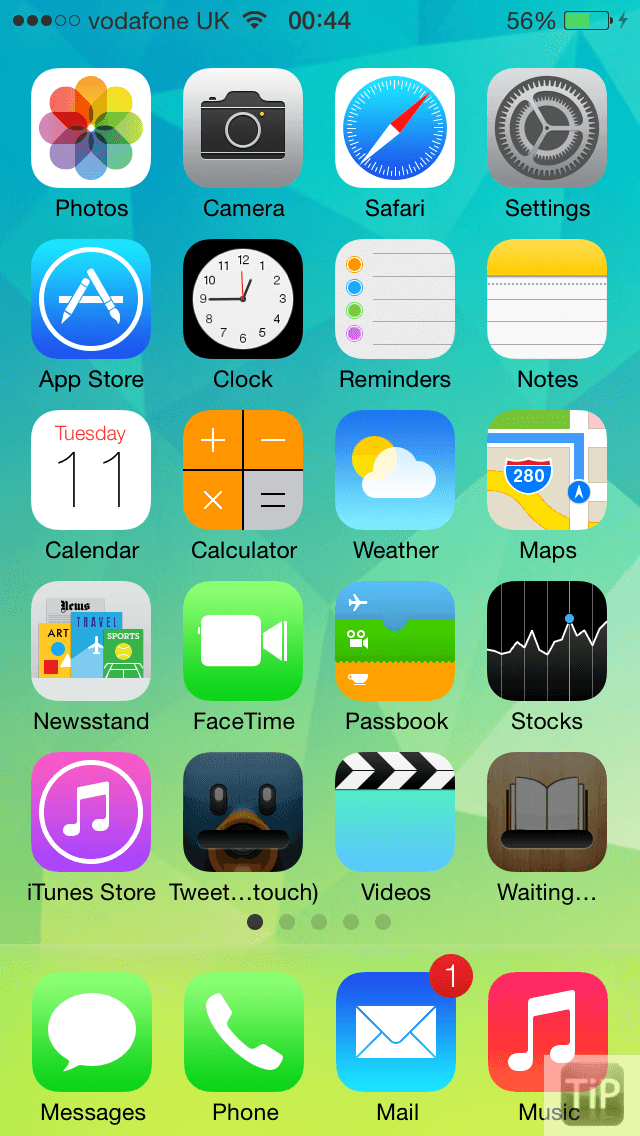Open Mail with one unread badge
This screenshot has width=640, height=1136.
coord(395,1032)
